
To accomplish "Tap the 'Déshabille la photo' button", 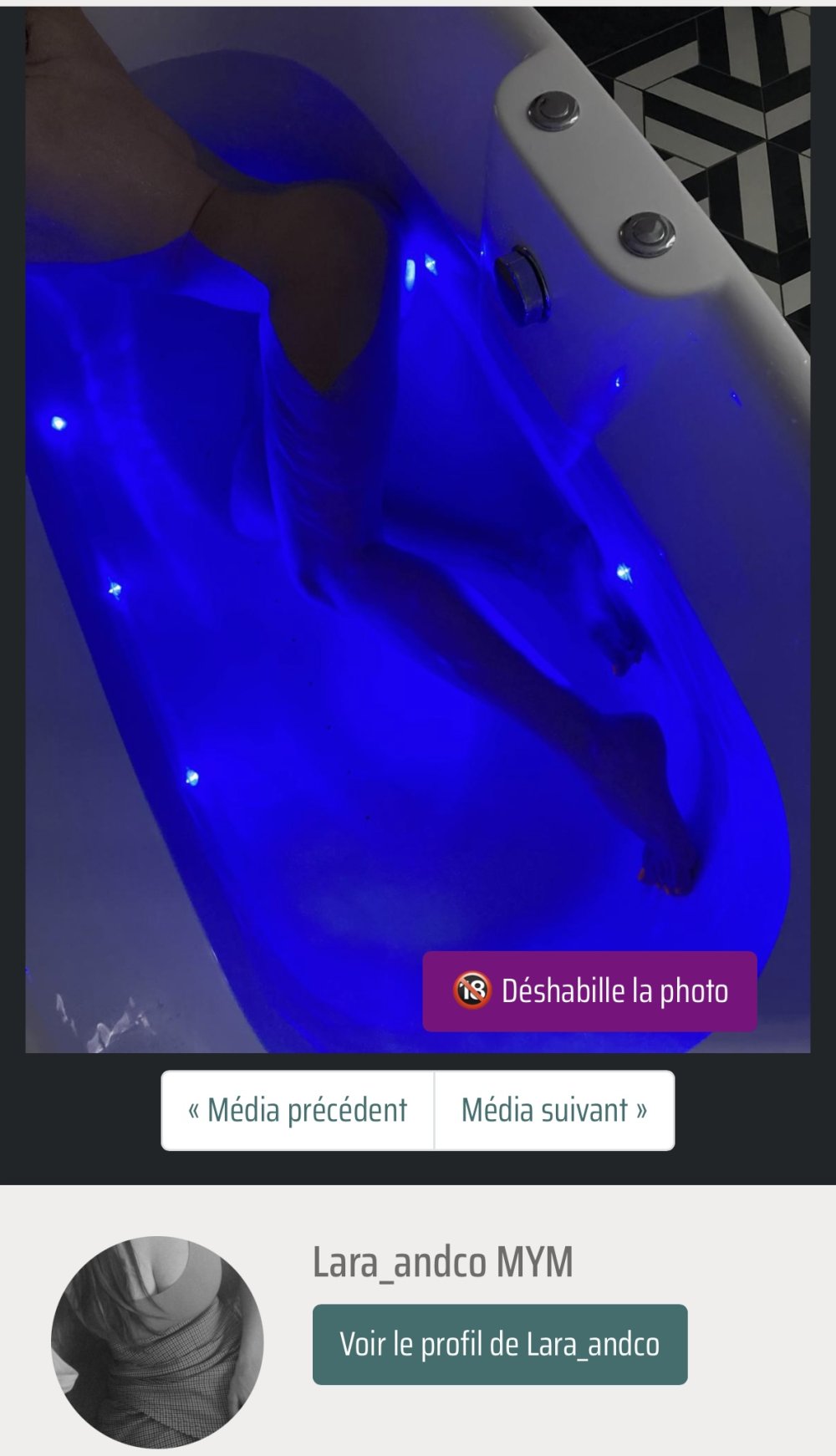I will (589, 991).
